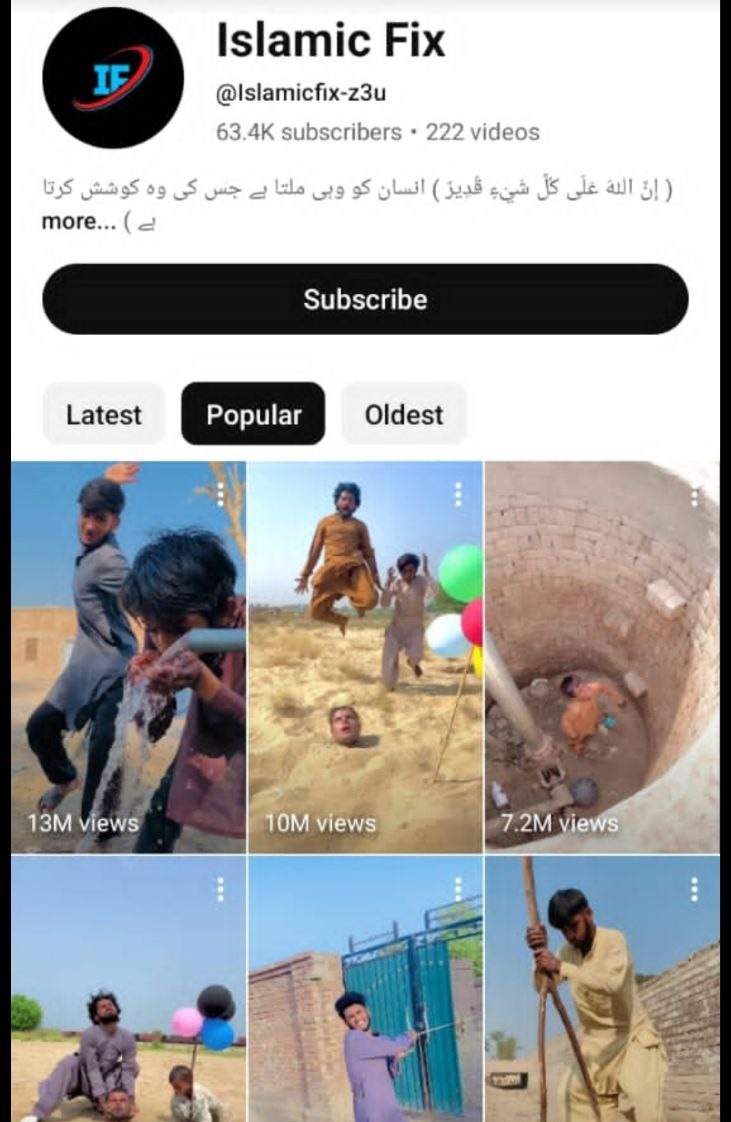Open the video with 13M views

pyautogui.click(x=128, y=655)
